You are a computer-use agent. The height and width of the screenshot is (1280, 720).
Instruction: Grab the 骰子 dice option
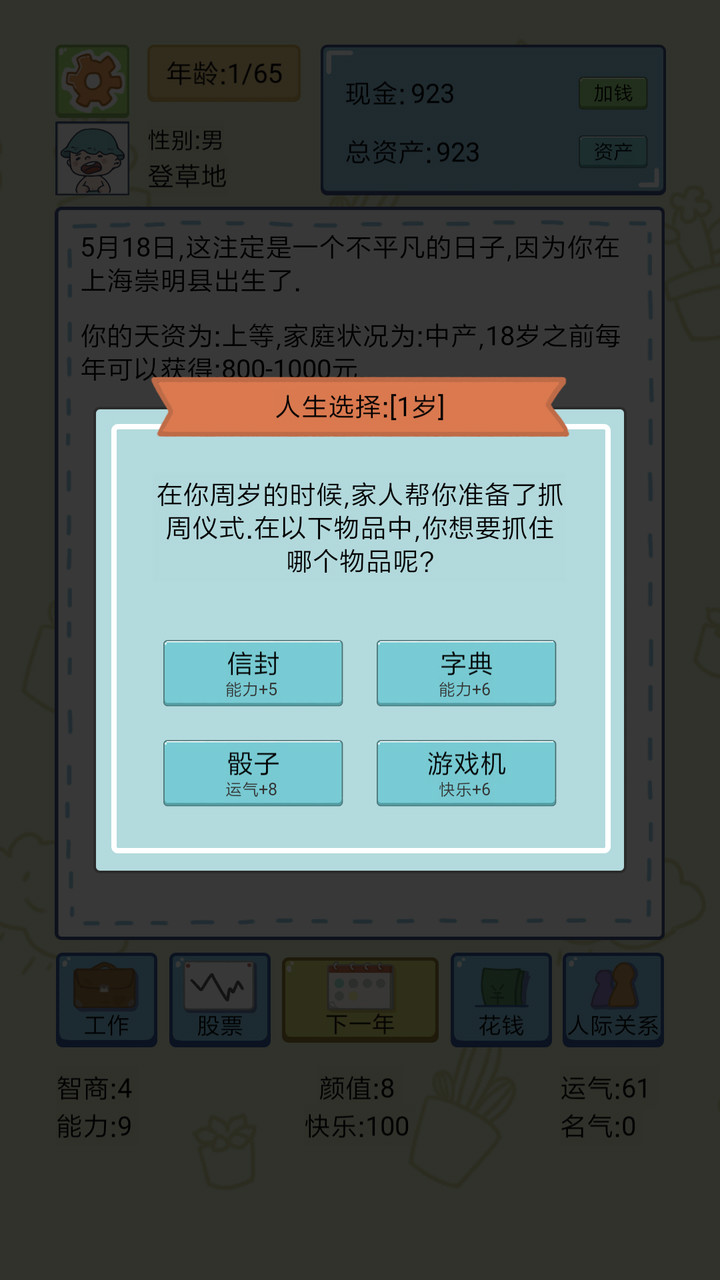click(x=252, y=772)
